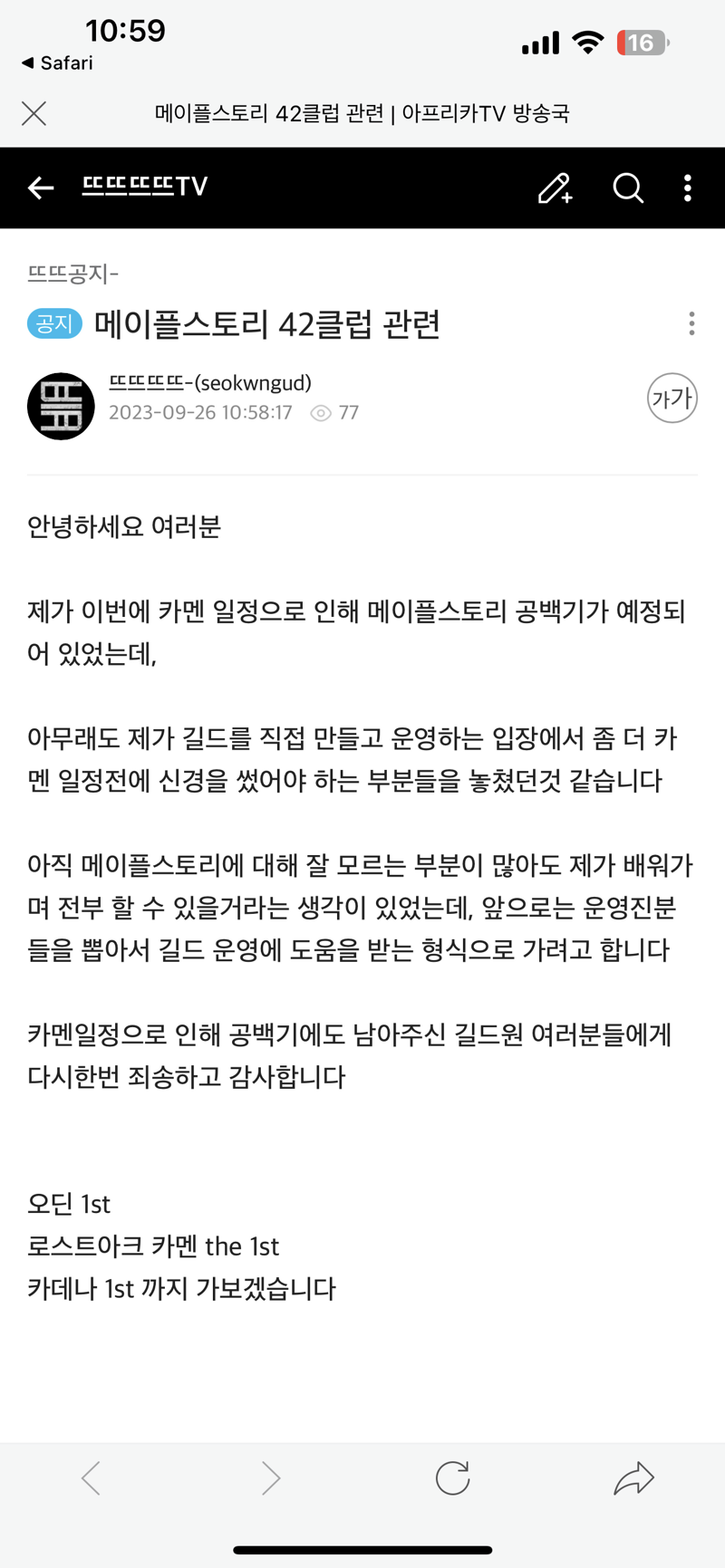
Task: Navigate back with bottom left chevron
Action: click(x=91, y=1478)
